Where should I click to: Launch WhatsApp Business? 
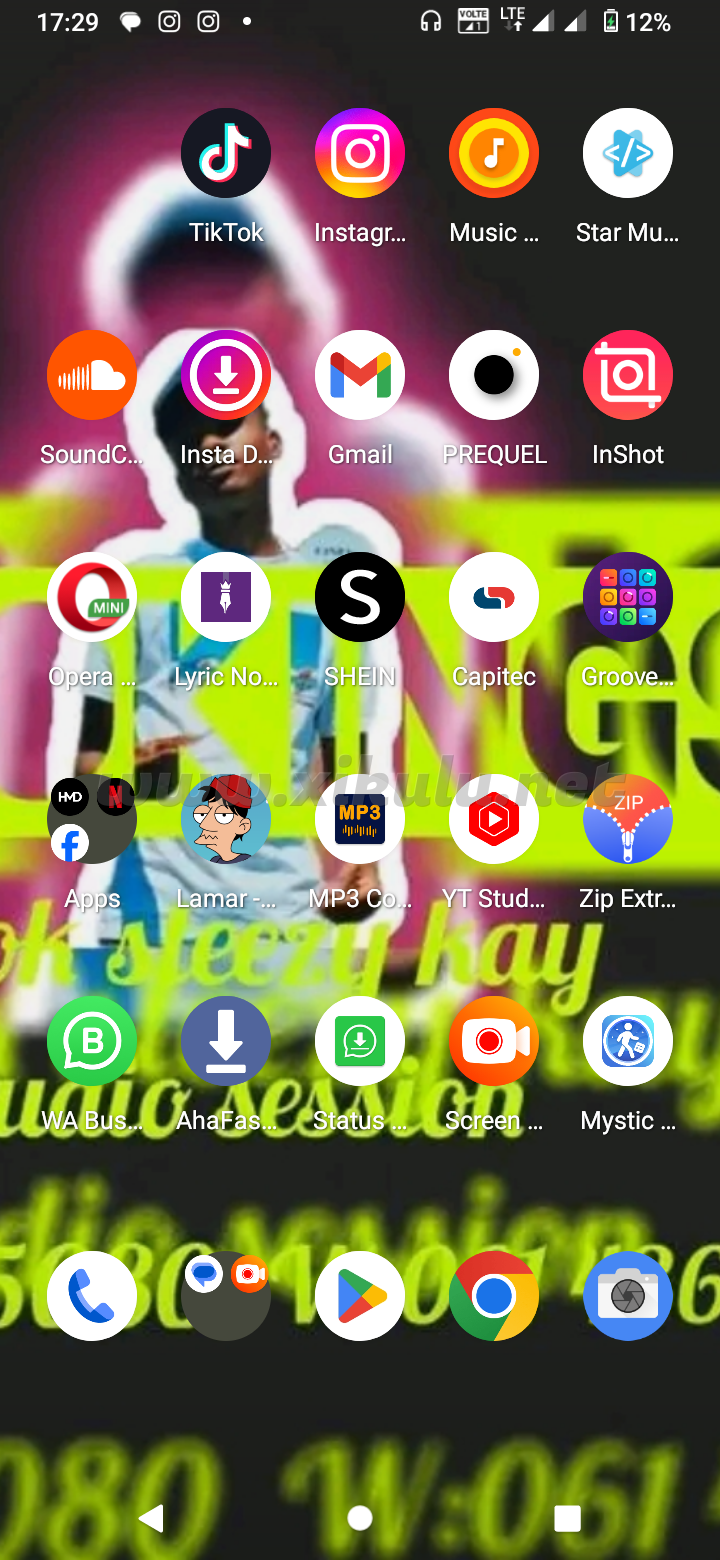click(x=92, y=1041)
